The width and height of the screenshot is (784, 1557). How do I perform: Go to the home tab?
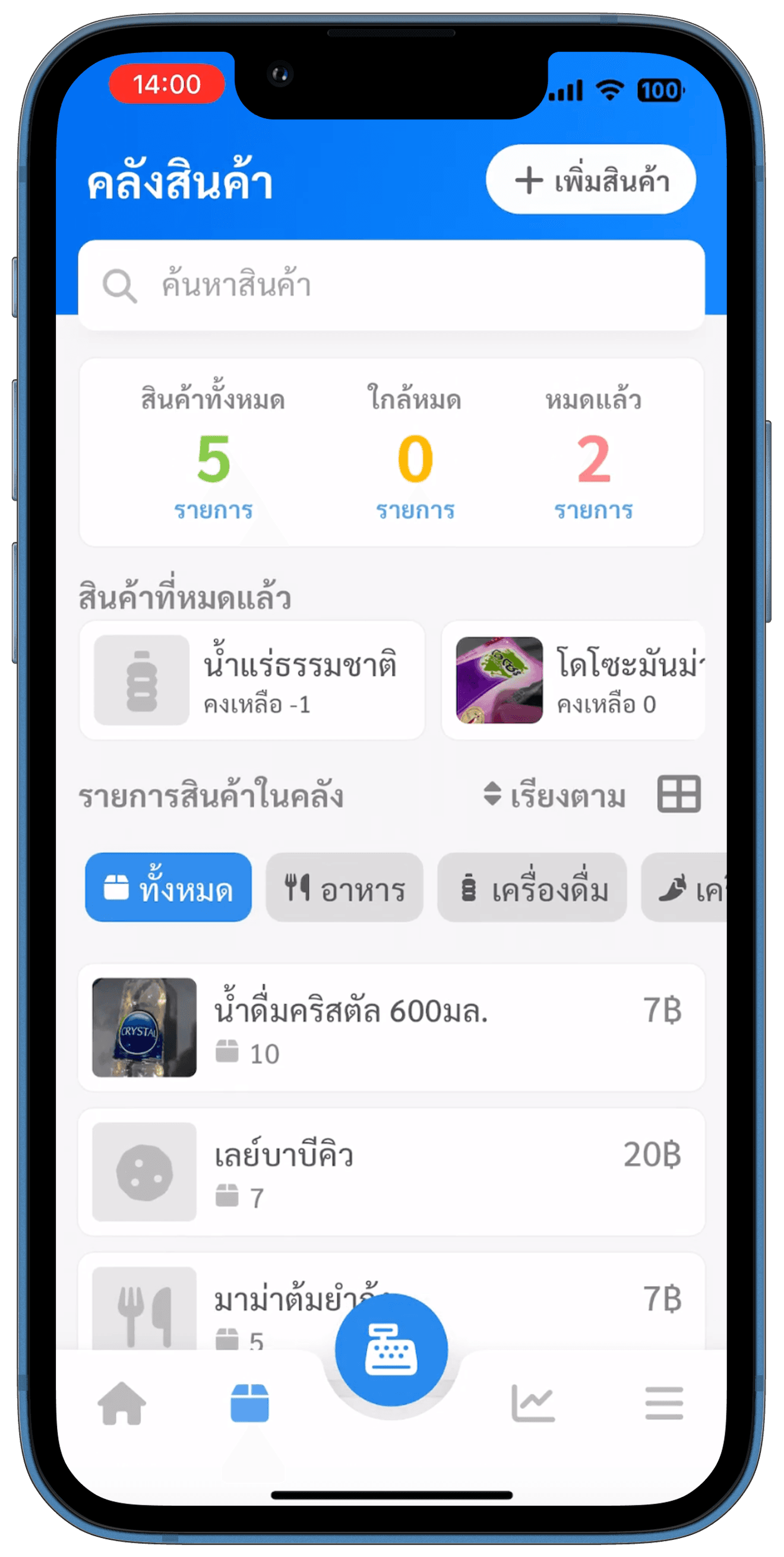tap(122, 1404)
